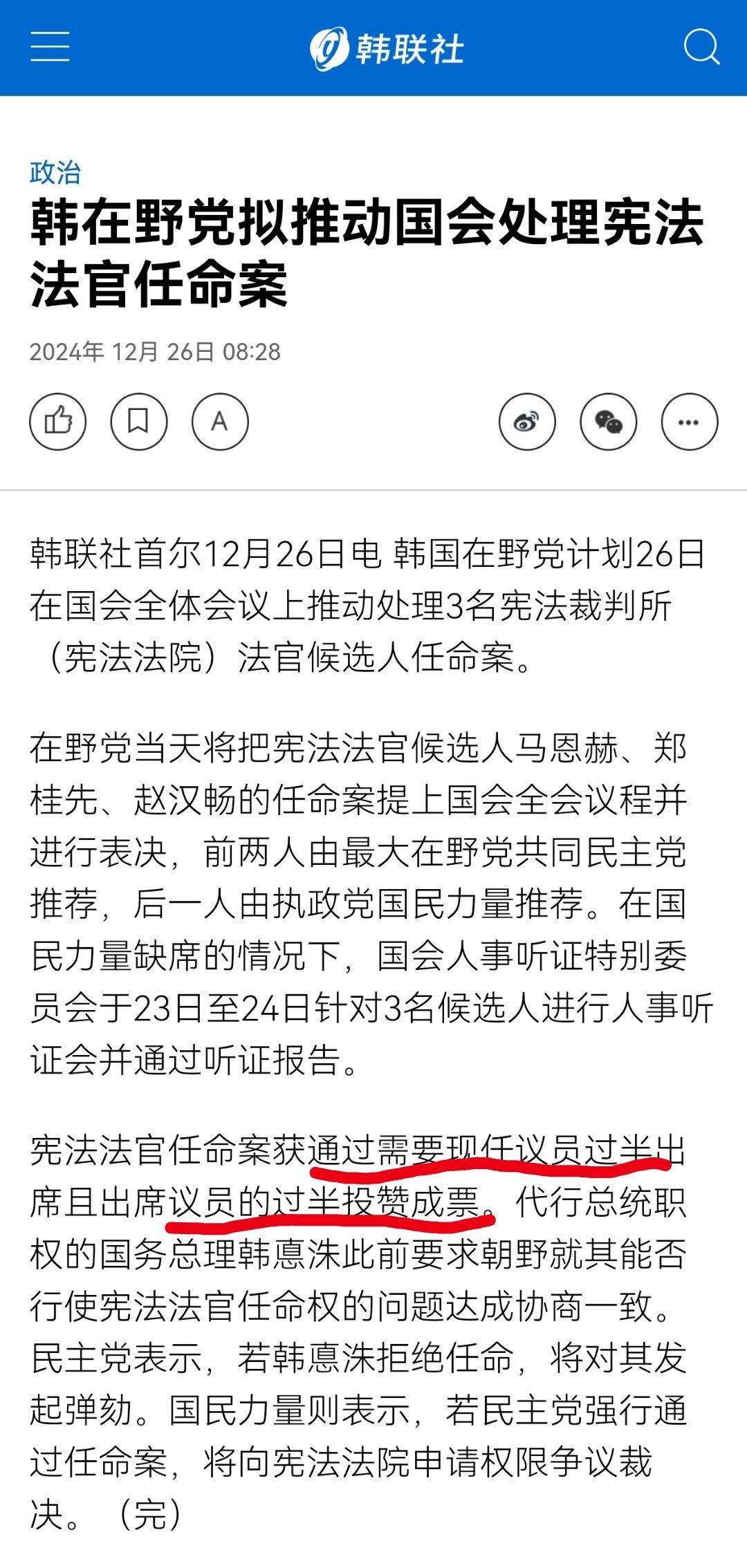Share the article to WeChat

(608, 422)
